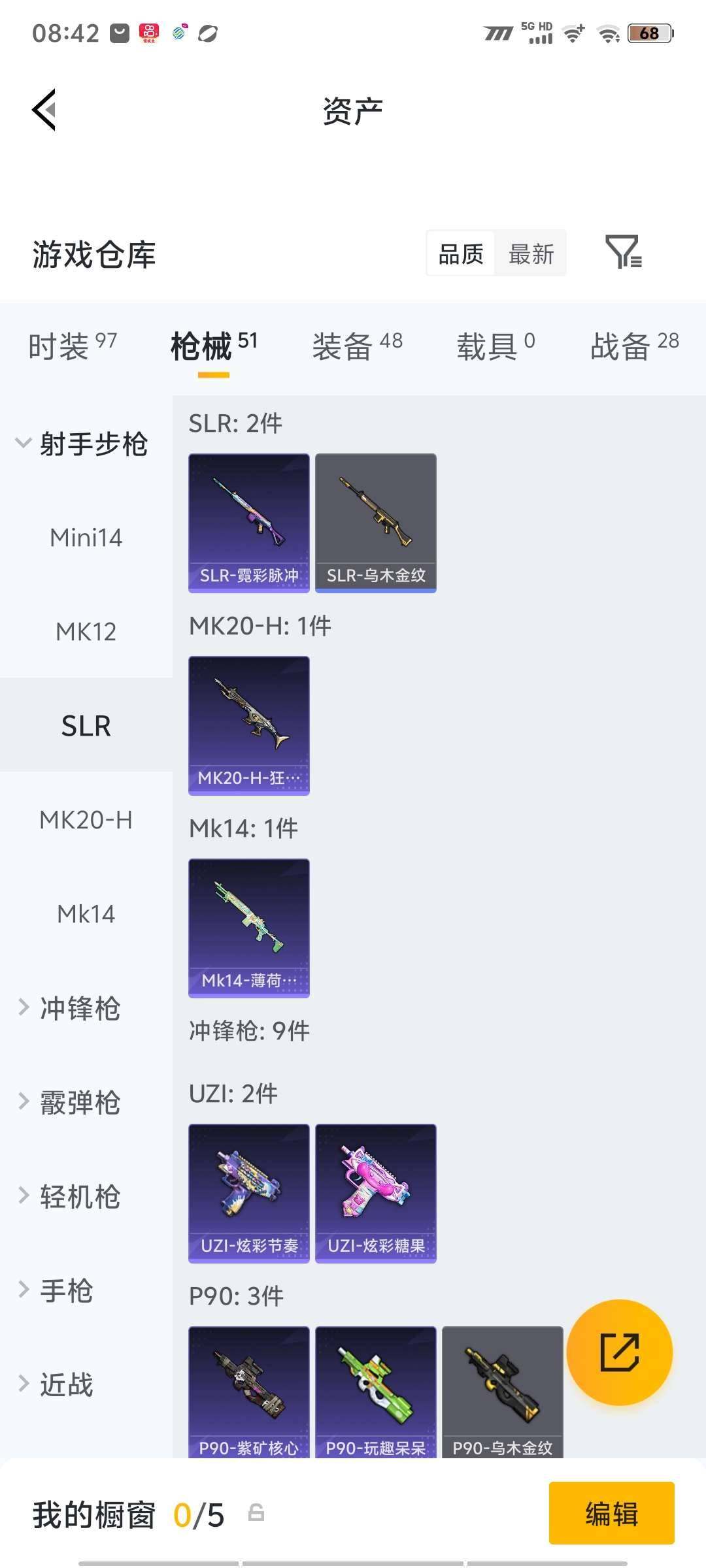Viewport: 706px width, 1568px height.
Task: Open the P90-乌木金纹 item
Action: pyautogui.click(x=502, y=1392)
